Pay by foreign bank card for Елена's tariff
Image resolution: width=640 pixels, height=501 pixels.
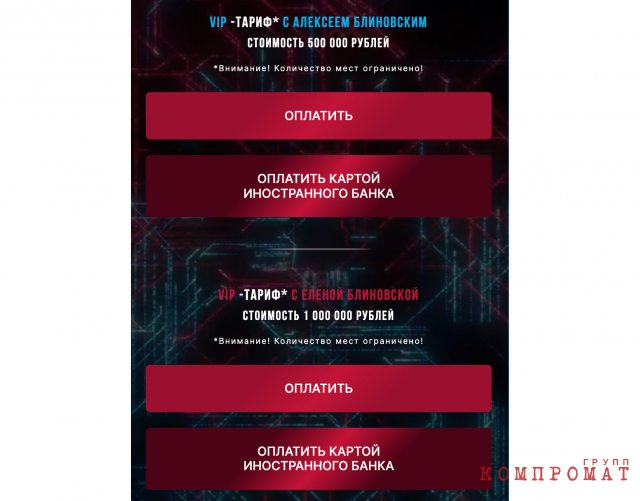point(318,458)
